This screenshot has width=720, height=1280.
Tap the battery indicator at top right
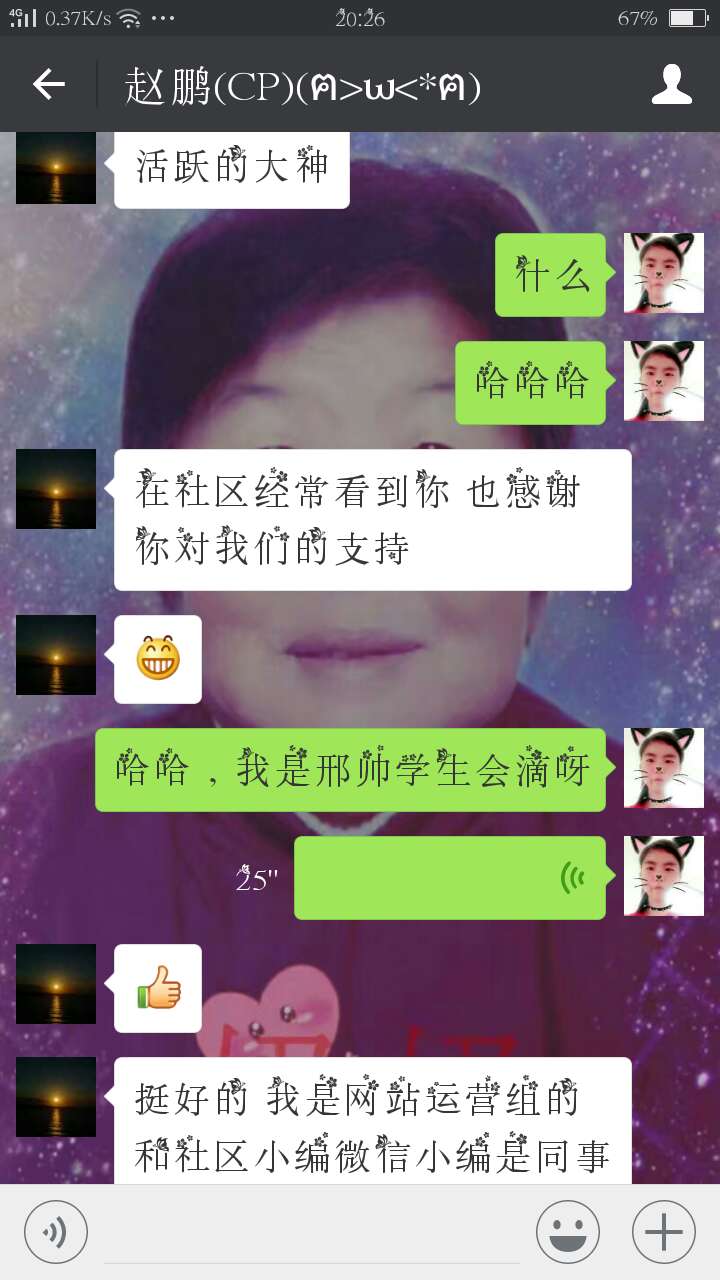point(688,16)
